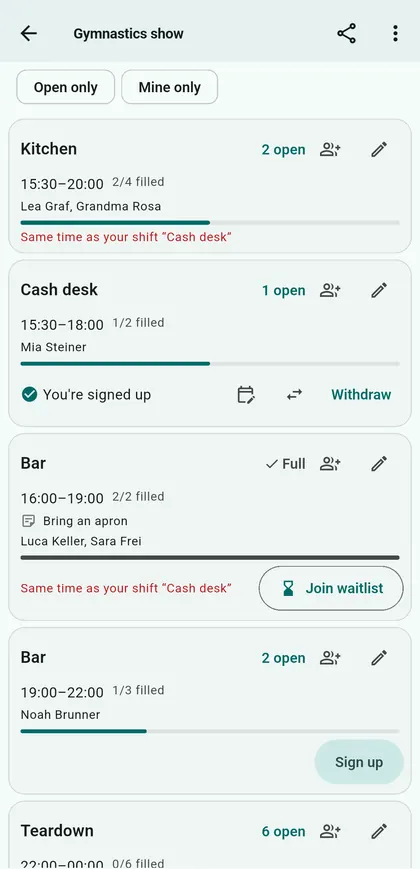Edit the Cash desk shift
Image resolution: width=420 pixels, height=869 pixels.
pos(379,290)
